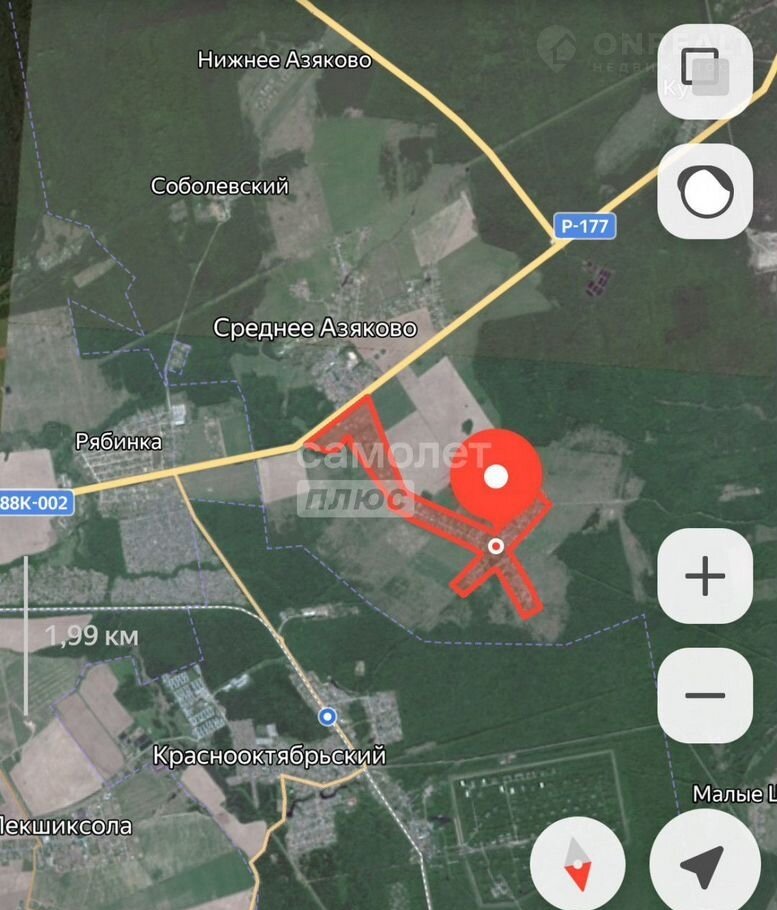Zoom in with the plus button

705,576
